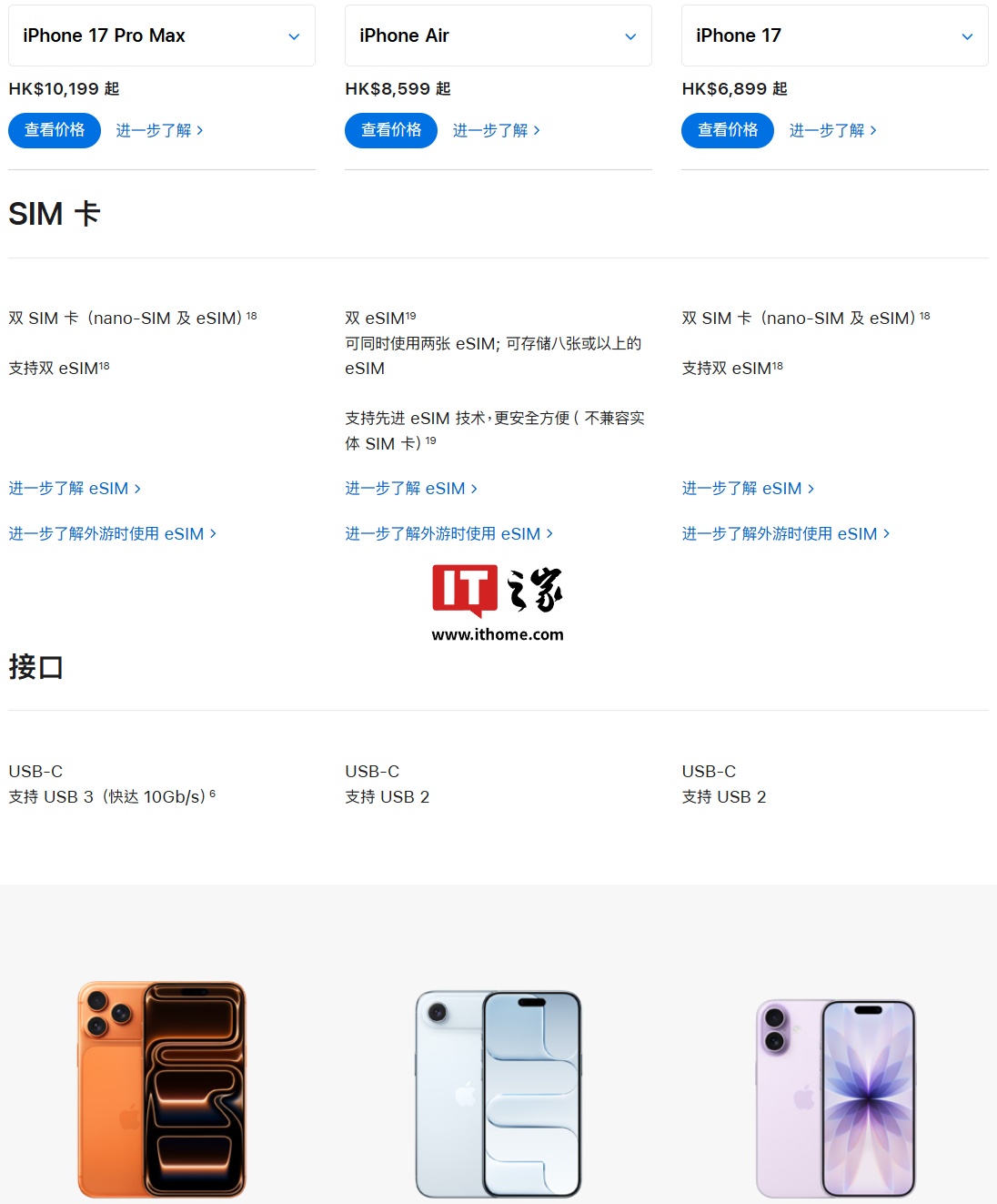Open 进一步了解 link for iPhone Air
This screenshot has width=997, height=1204.
point(496,130)
